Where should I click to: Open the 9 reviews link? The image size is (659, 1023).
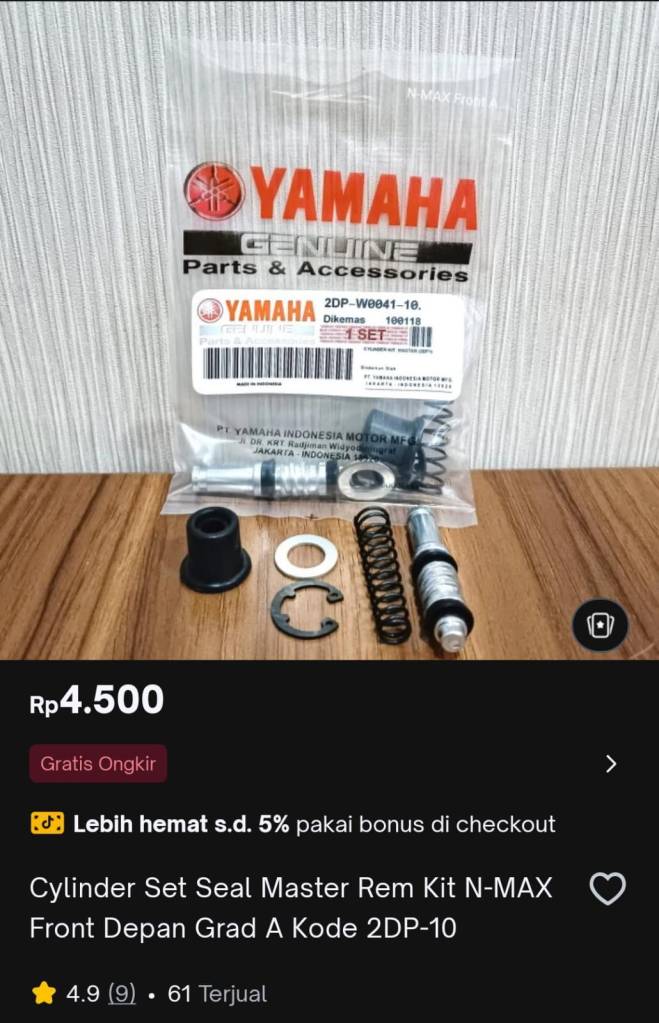point(121,994)
